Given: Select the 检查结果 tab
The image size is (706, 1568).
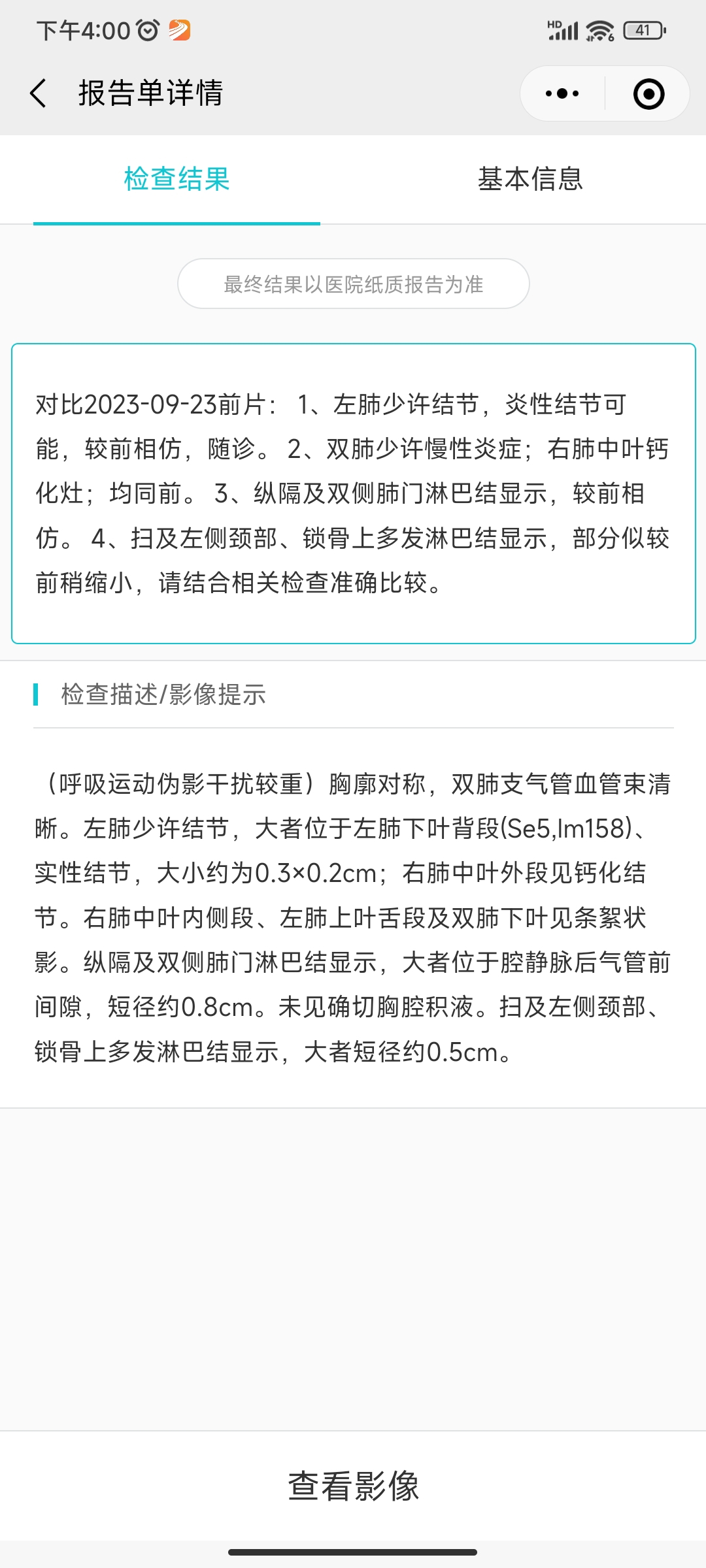Looking at the screenshot, I should [x=176, y=179].
